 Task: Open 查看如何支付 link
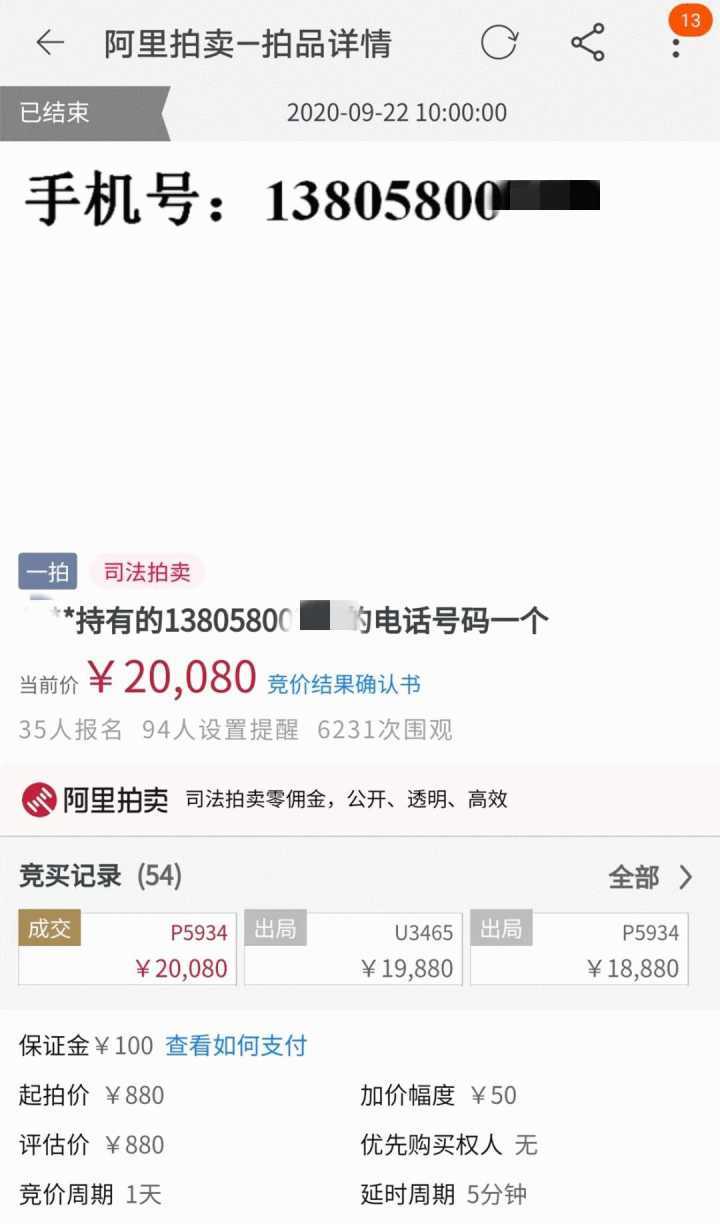point(236,1046)
